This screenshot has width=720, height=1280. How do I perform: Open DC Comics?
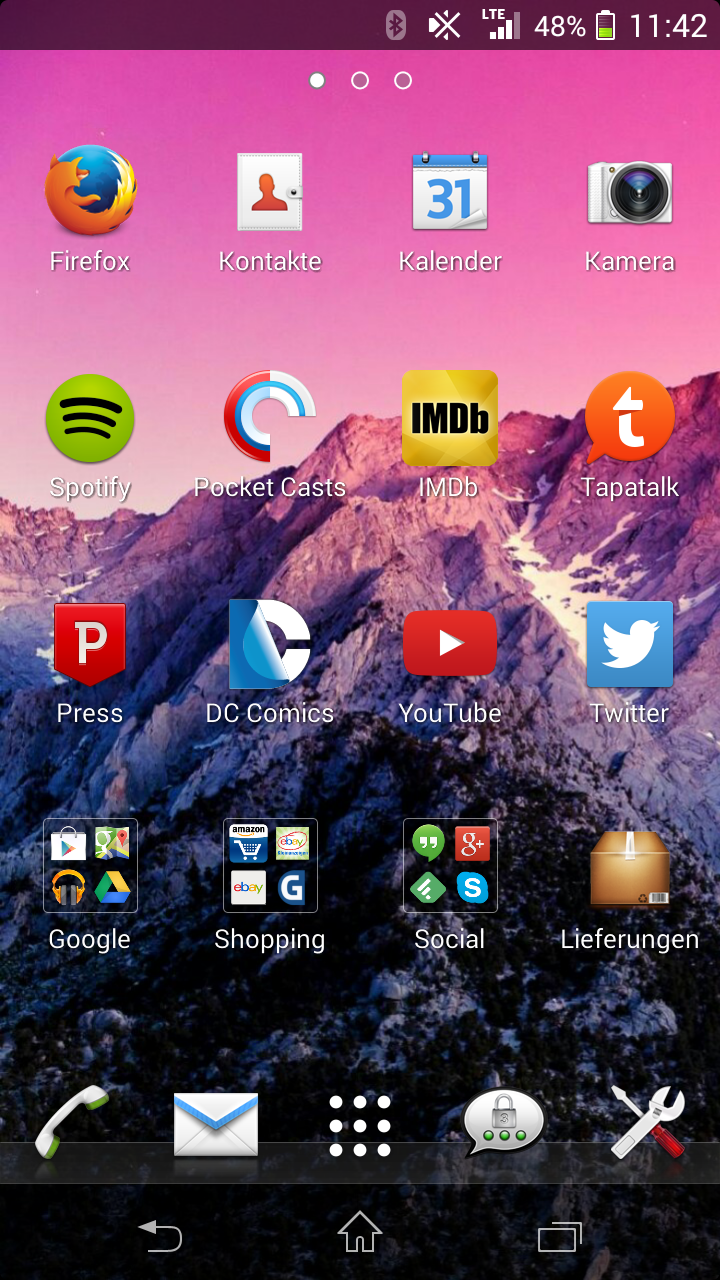click(270, 644)
